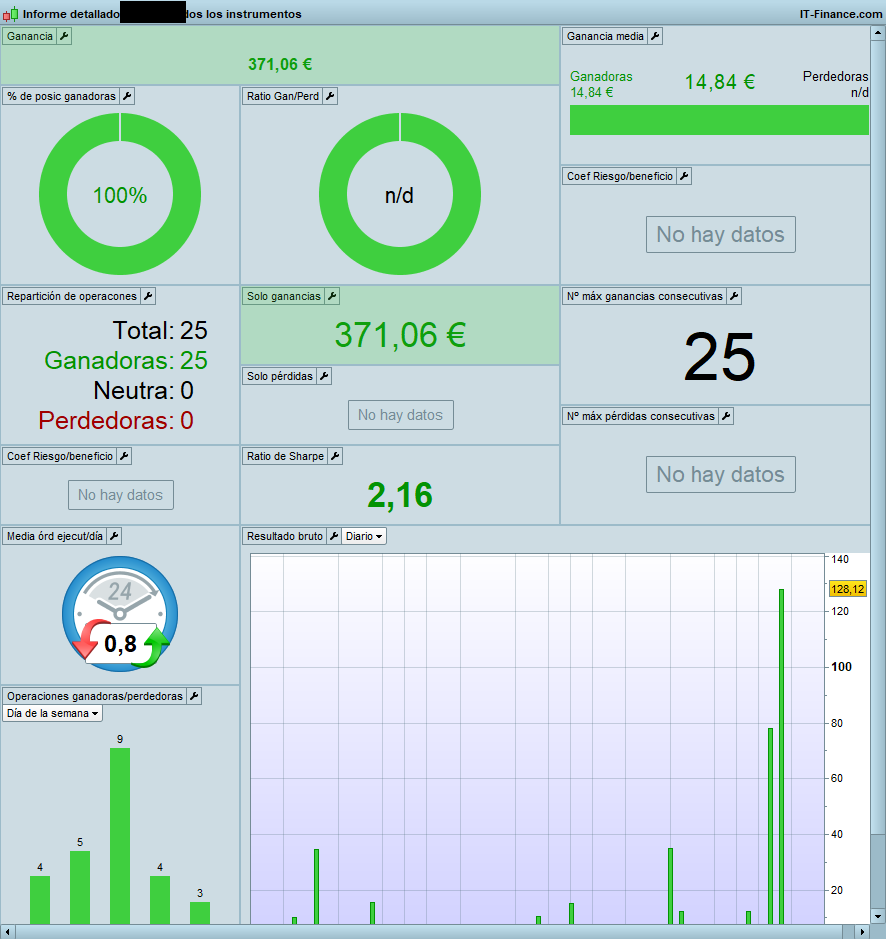The width and height of the screenshot is (886, 939).
Task: Click the horizontal scrollbar left arrow
Action: 8,931
